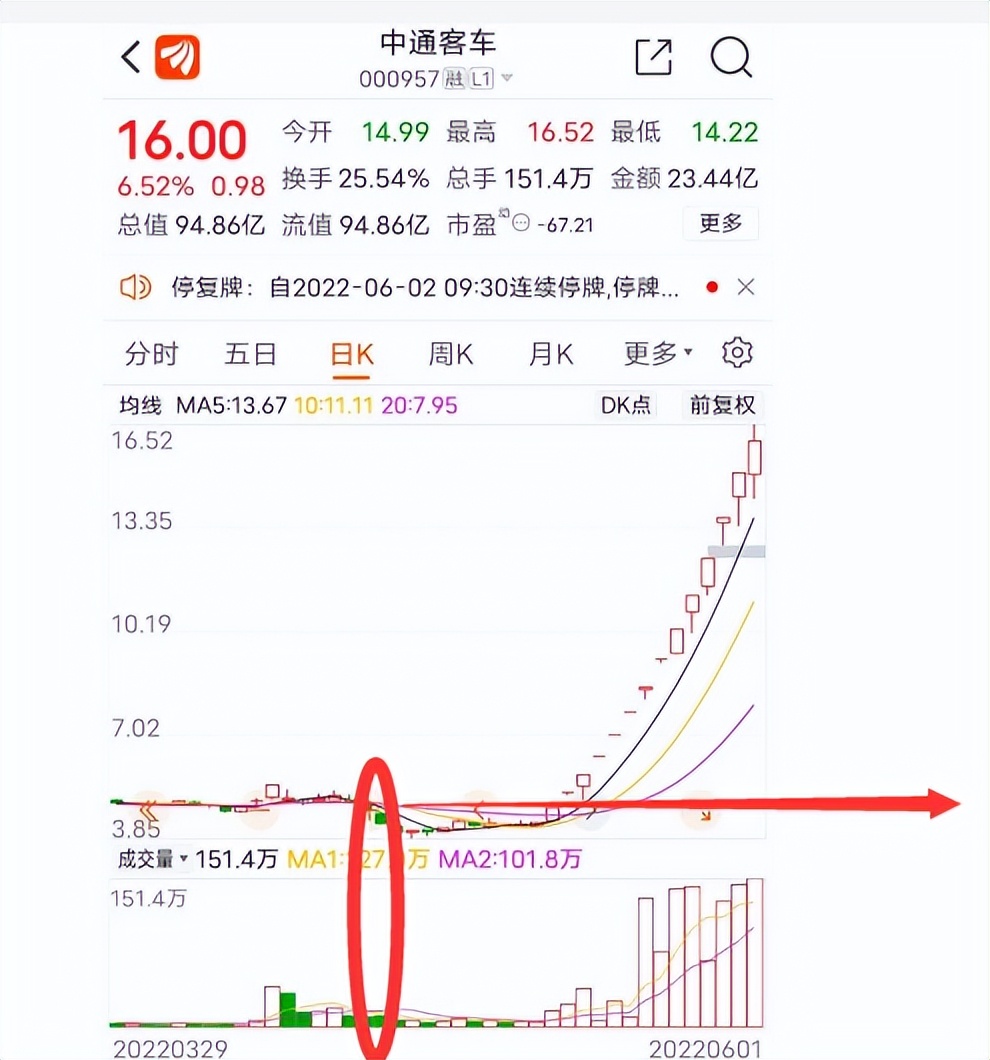
Task: Tap the 更多 button for more stock details
Action: (721, 224)
